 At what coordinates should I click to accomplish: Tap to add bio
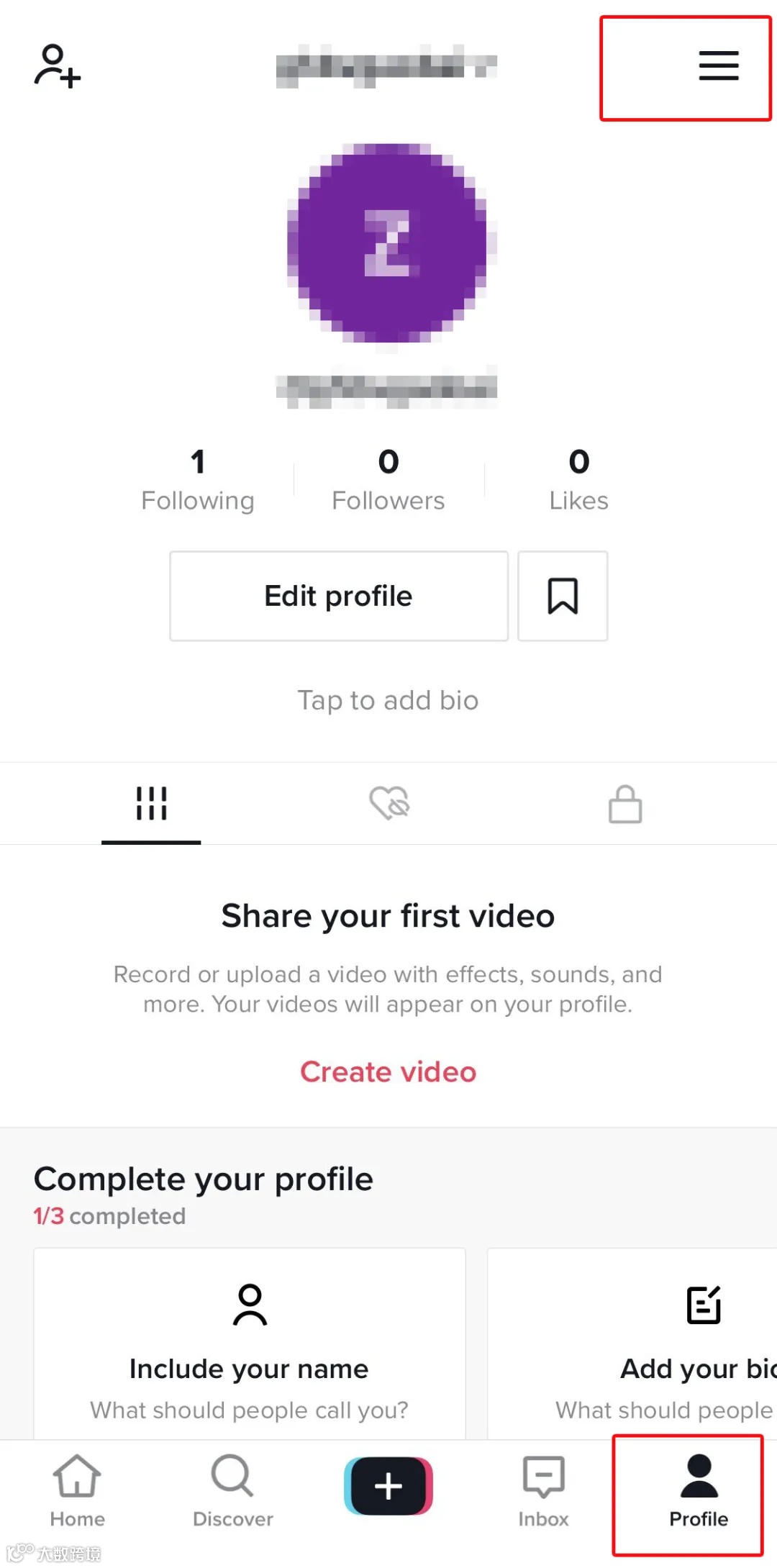388,700
